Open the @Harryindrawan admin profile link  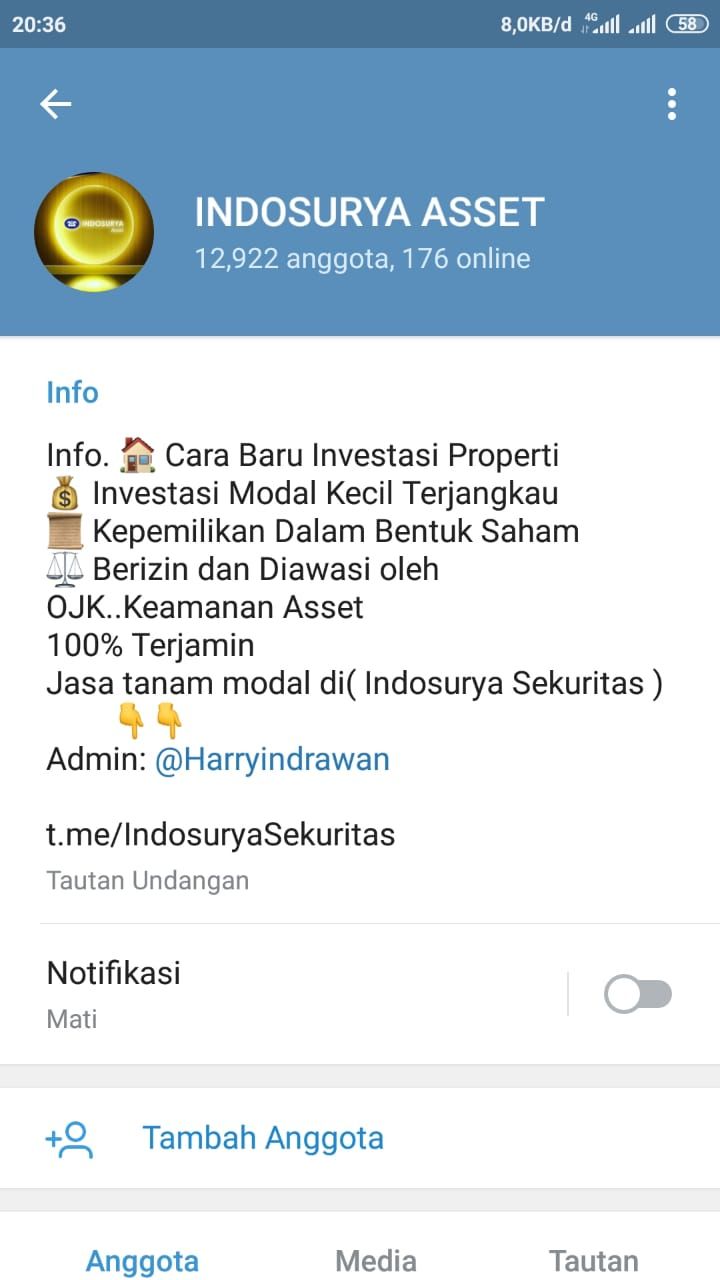tap(272, 760)
